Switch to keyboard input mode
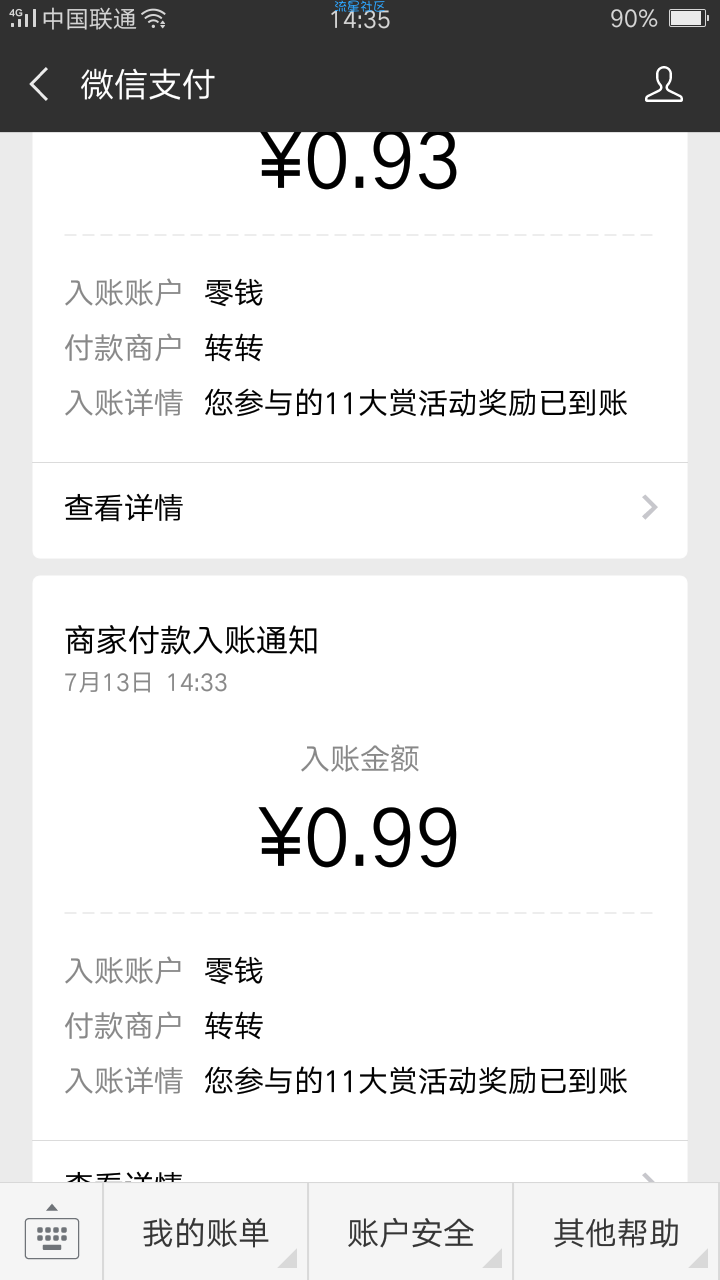 click(x=52, y=1232)
